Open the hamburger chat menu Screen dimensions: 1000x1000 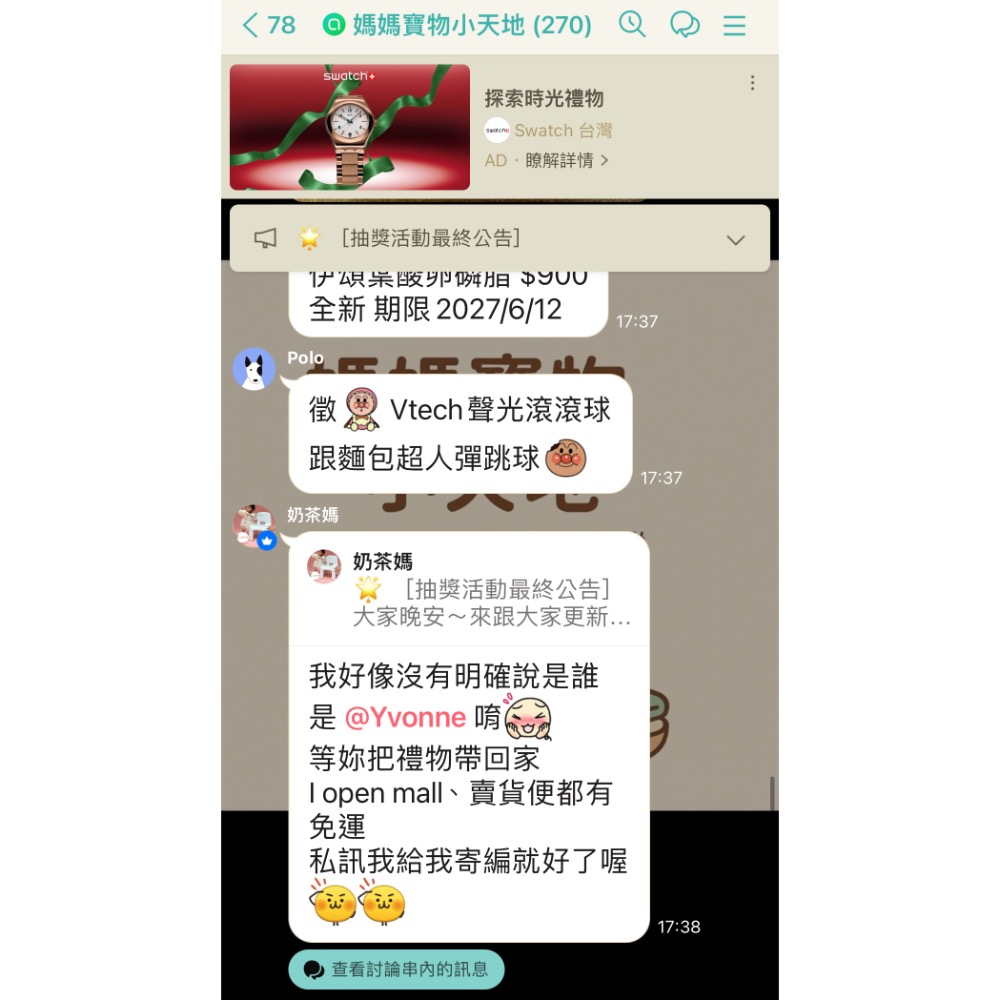(734, 25)
